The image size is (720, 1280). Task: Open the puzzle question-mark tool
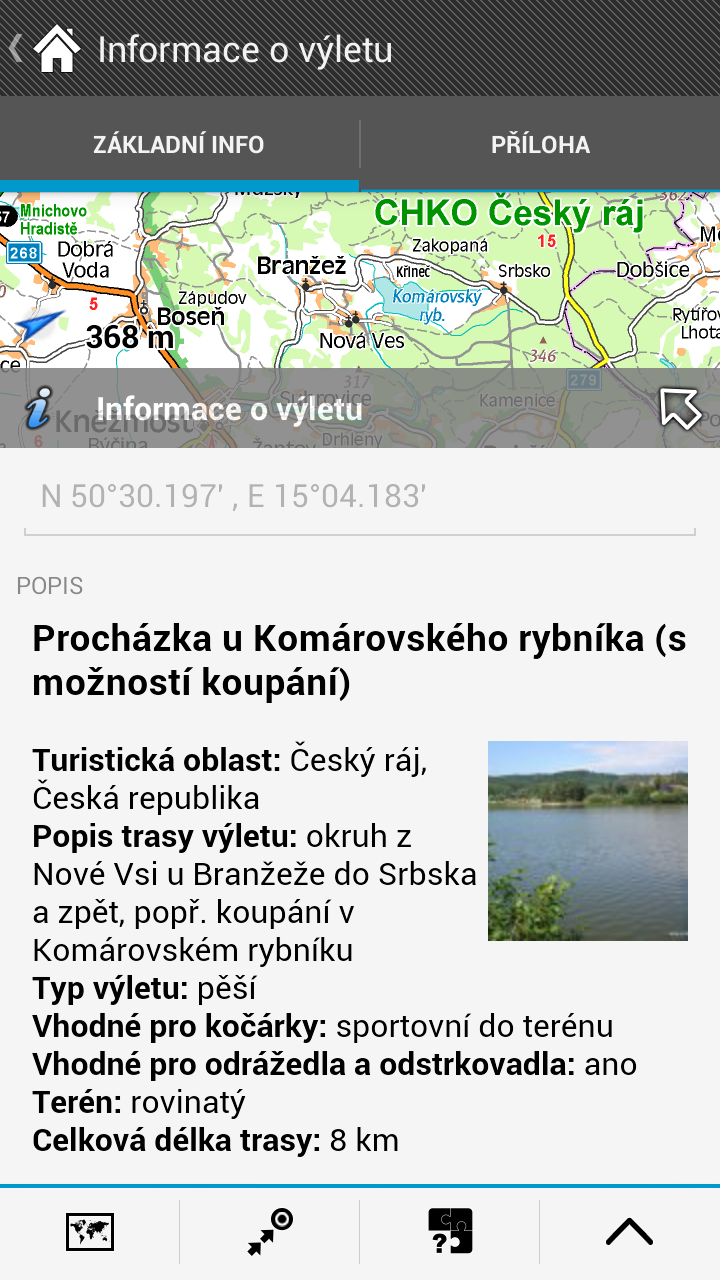pos(450,1231)
